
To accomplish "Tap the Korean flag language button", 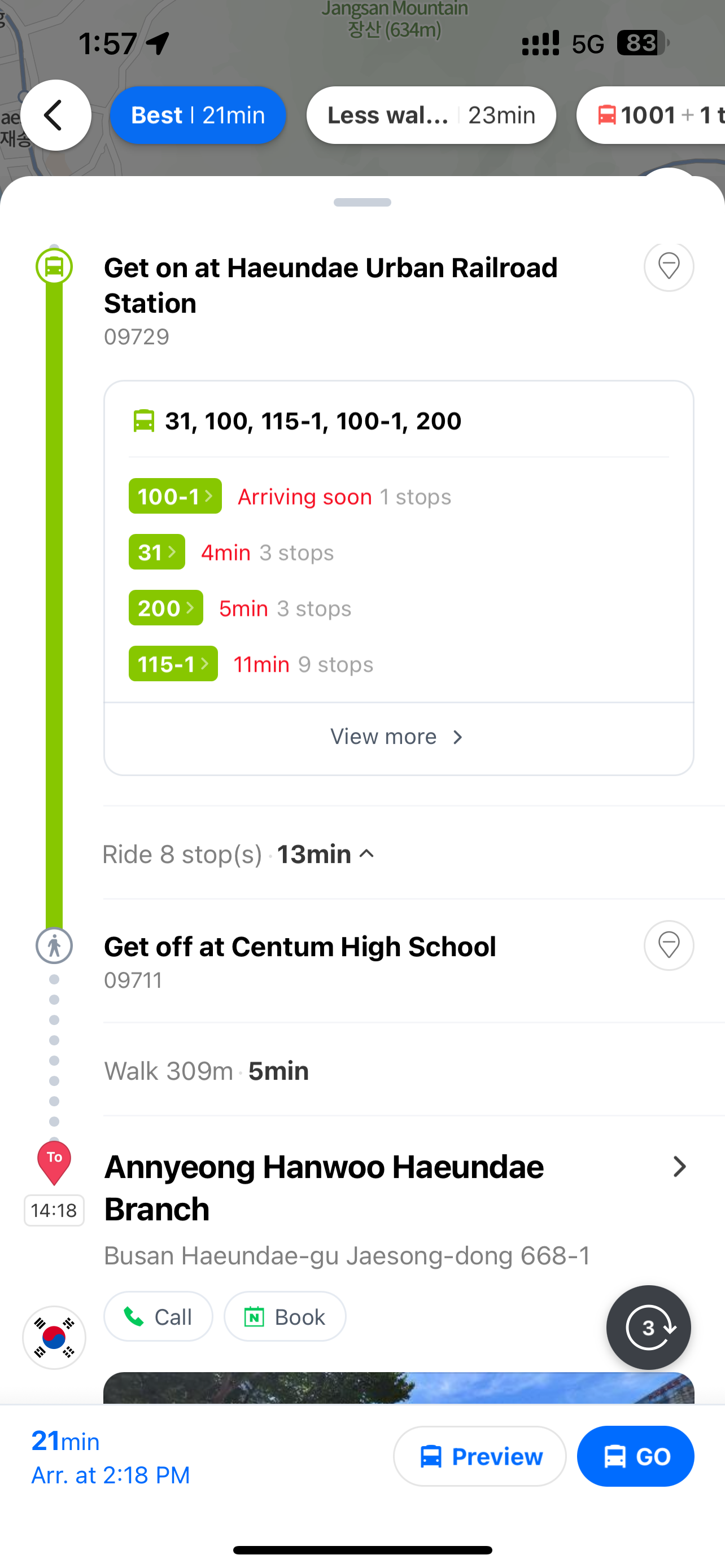I will coord(54,1337).
